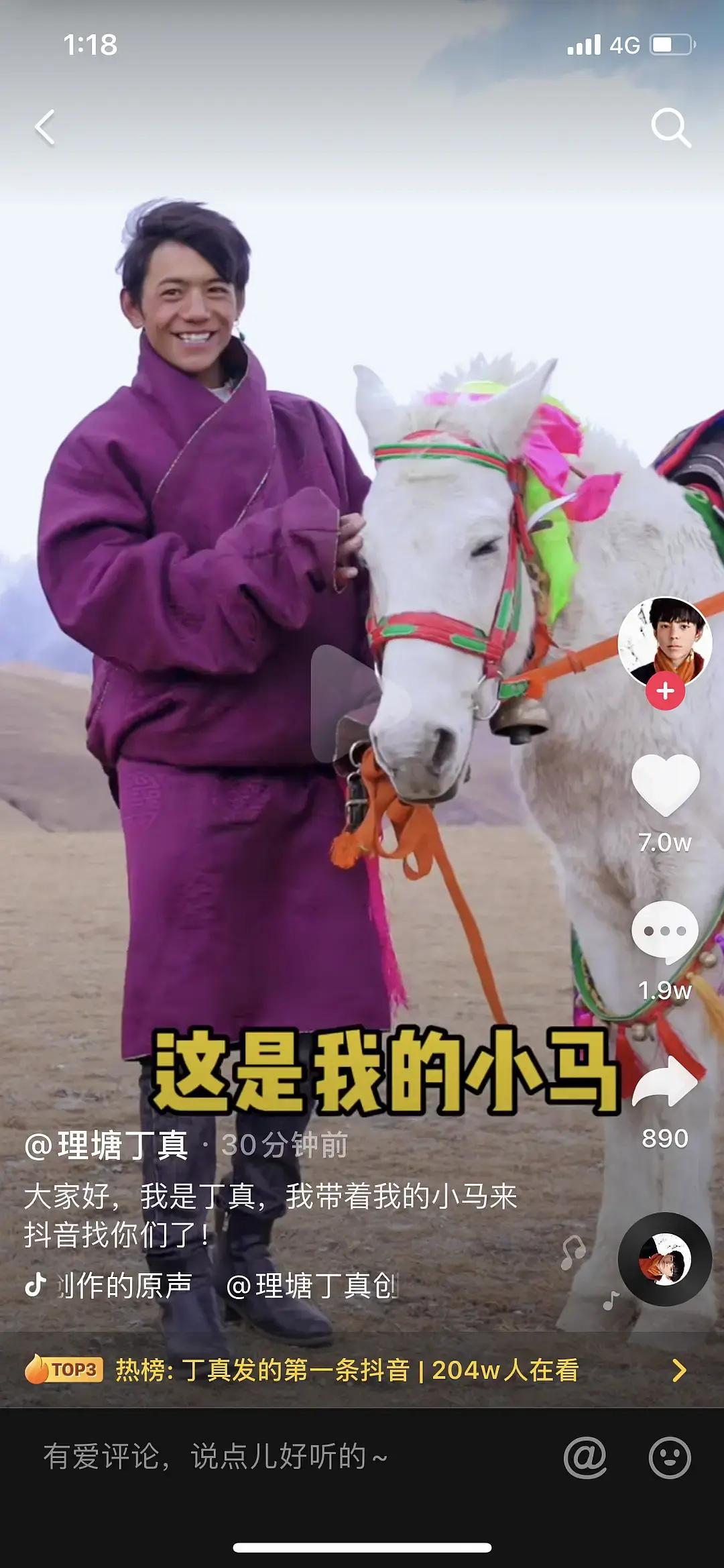Follow the creator with the red plus button

pos(665,691)
